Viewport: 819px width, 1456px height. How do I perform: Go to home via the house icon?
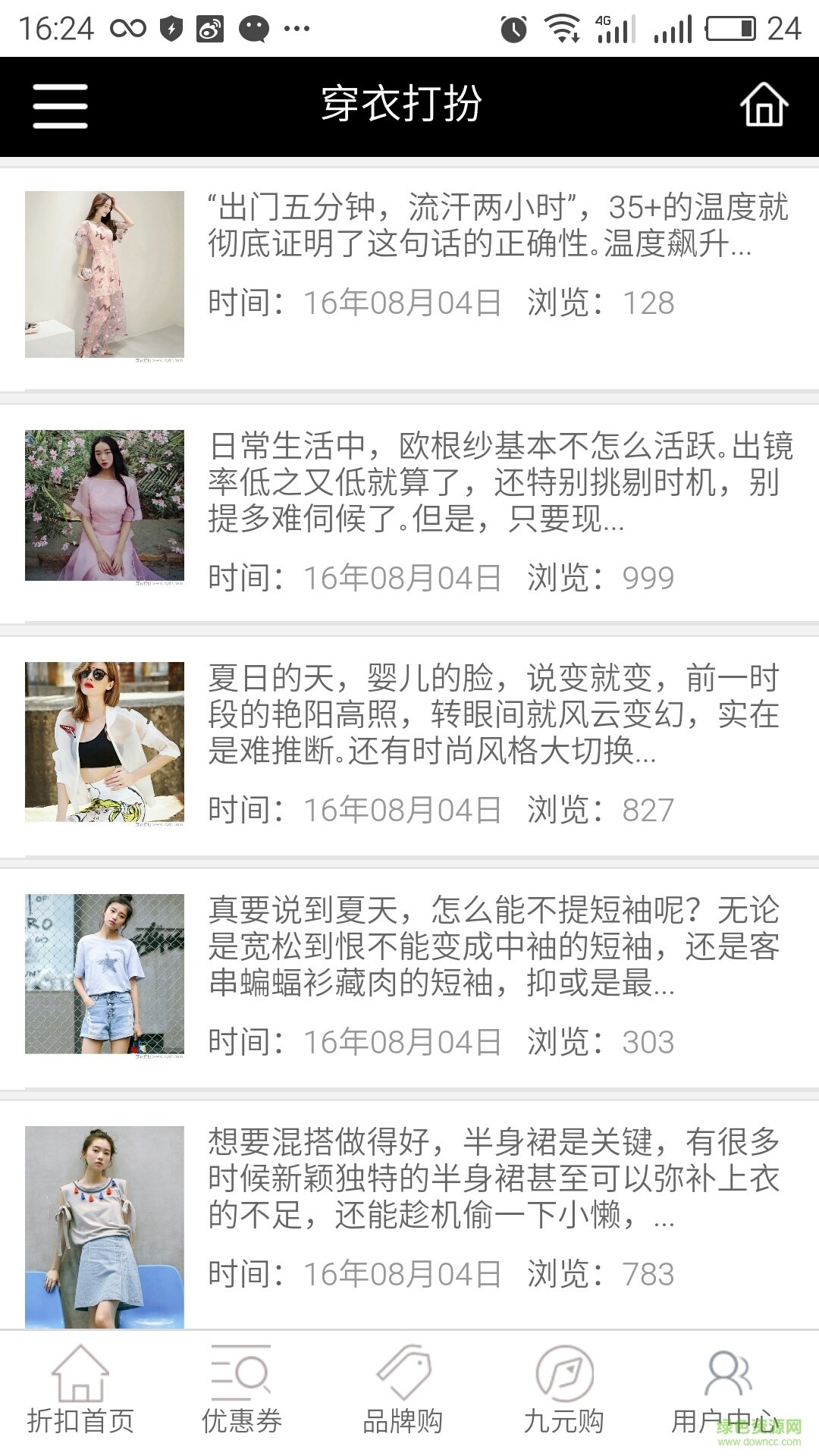pyautogui.click(x=764, y=105)
